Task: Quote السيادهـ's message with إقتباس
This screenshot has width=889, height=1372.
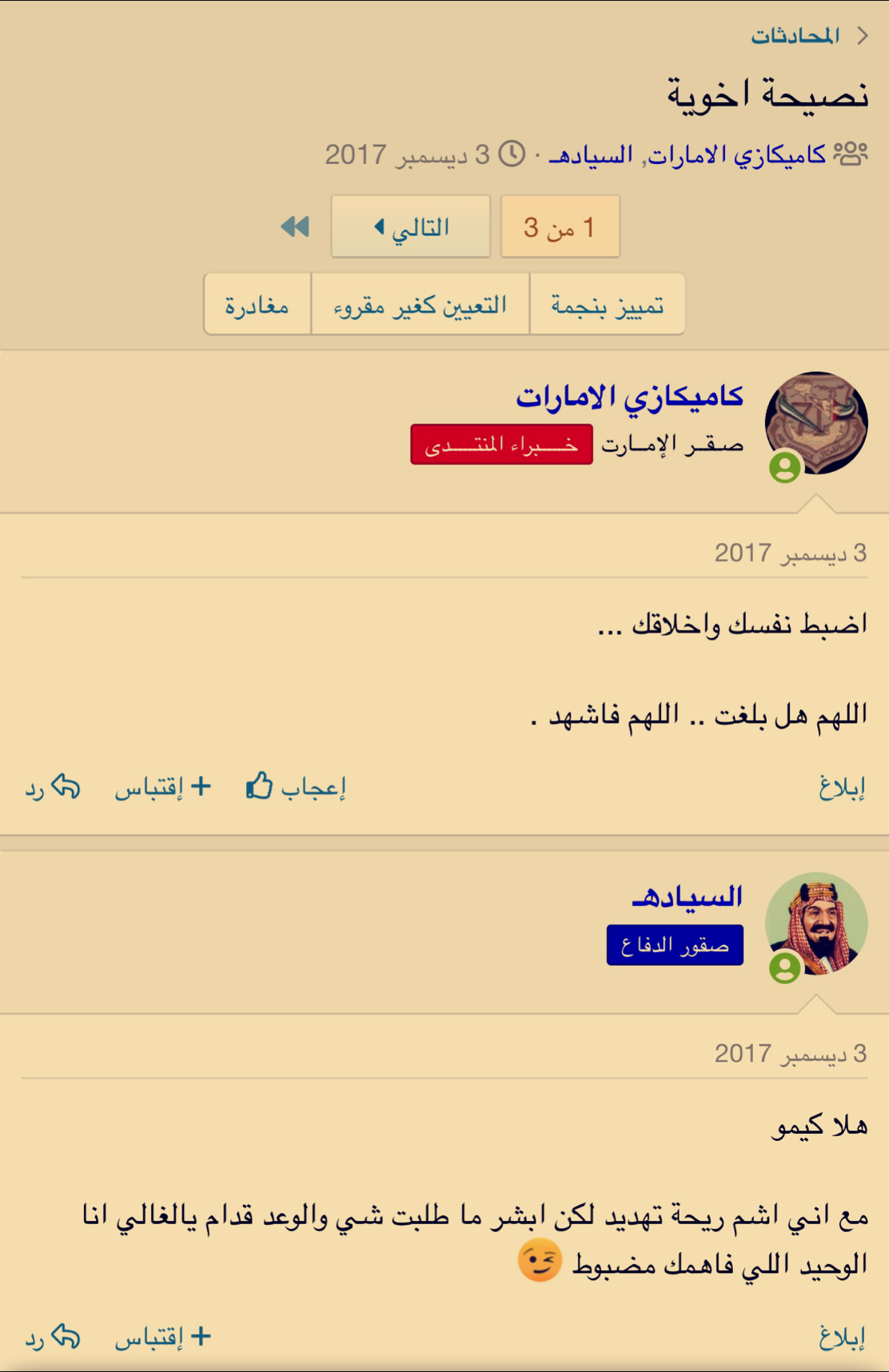Action: [162, 1337]
